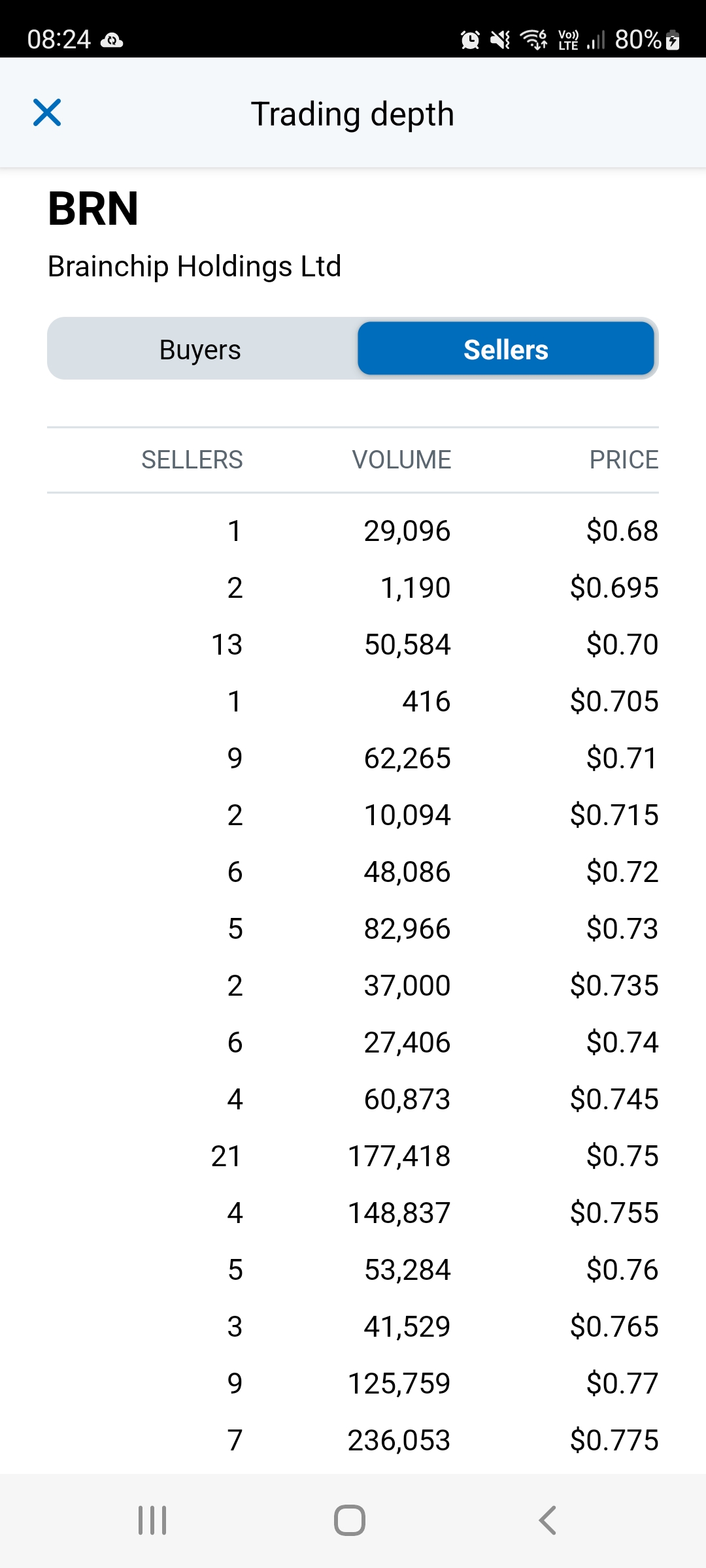Open recent apps from the navigation bar
Viewport: 706px width, 1568px height.
pyautogui.click(x=152, y=1520)
